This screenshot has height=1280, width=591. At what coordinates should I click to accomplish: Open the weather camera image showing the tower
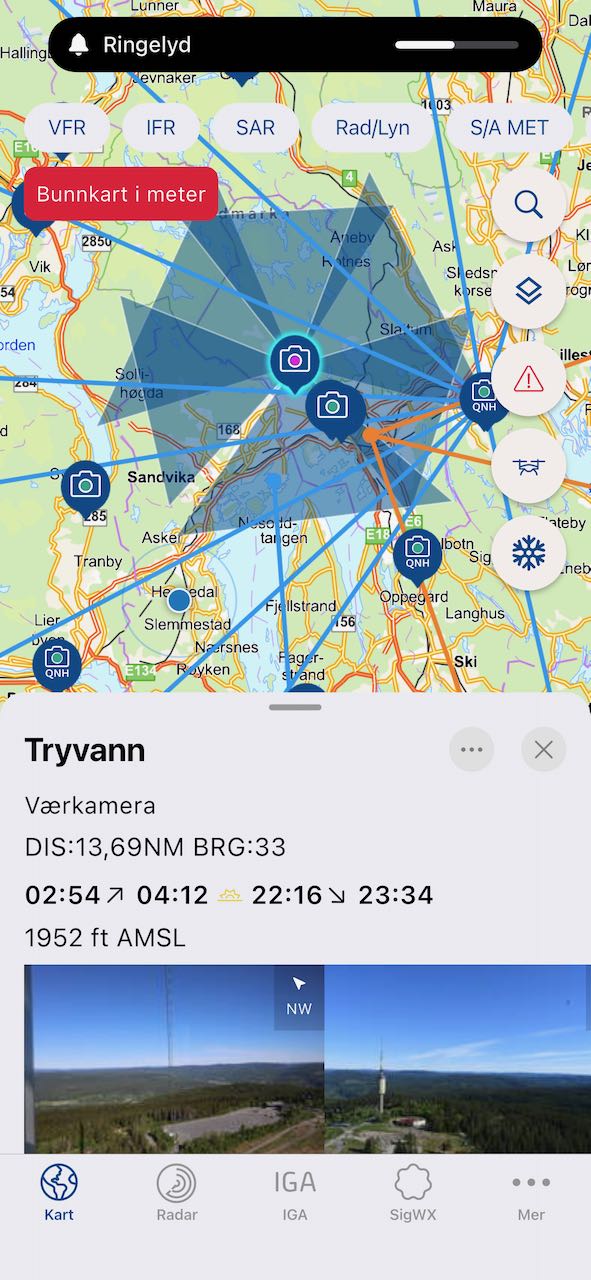pyautogui.click(x=458, y=1059)
